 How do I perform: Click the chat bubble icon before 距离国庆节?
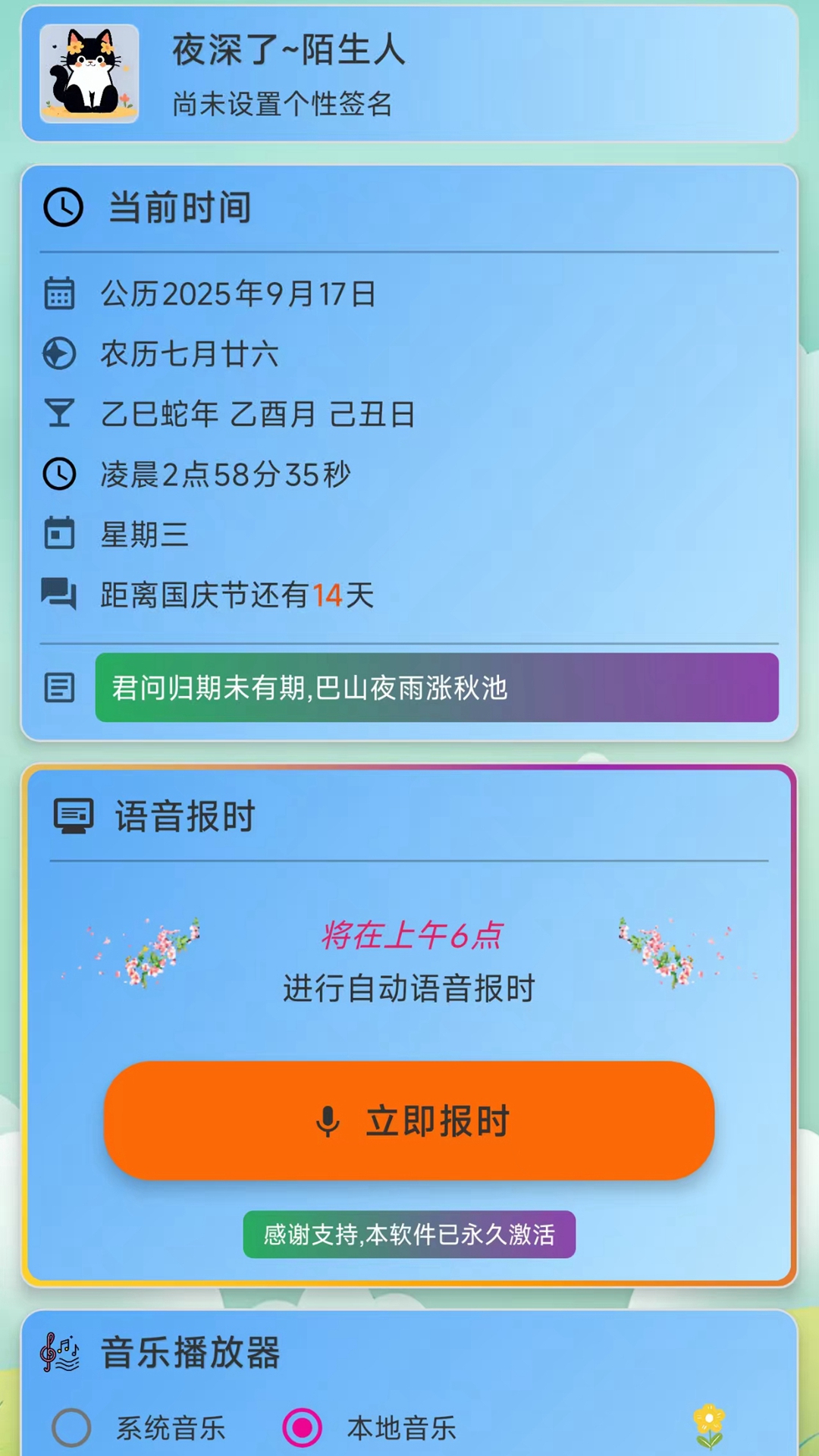(59, 595)
